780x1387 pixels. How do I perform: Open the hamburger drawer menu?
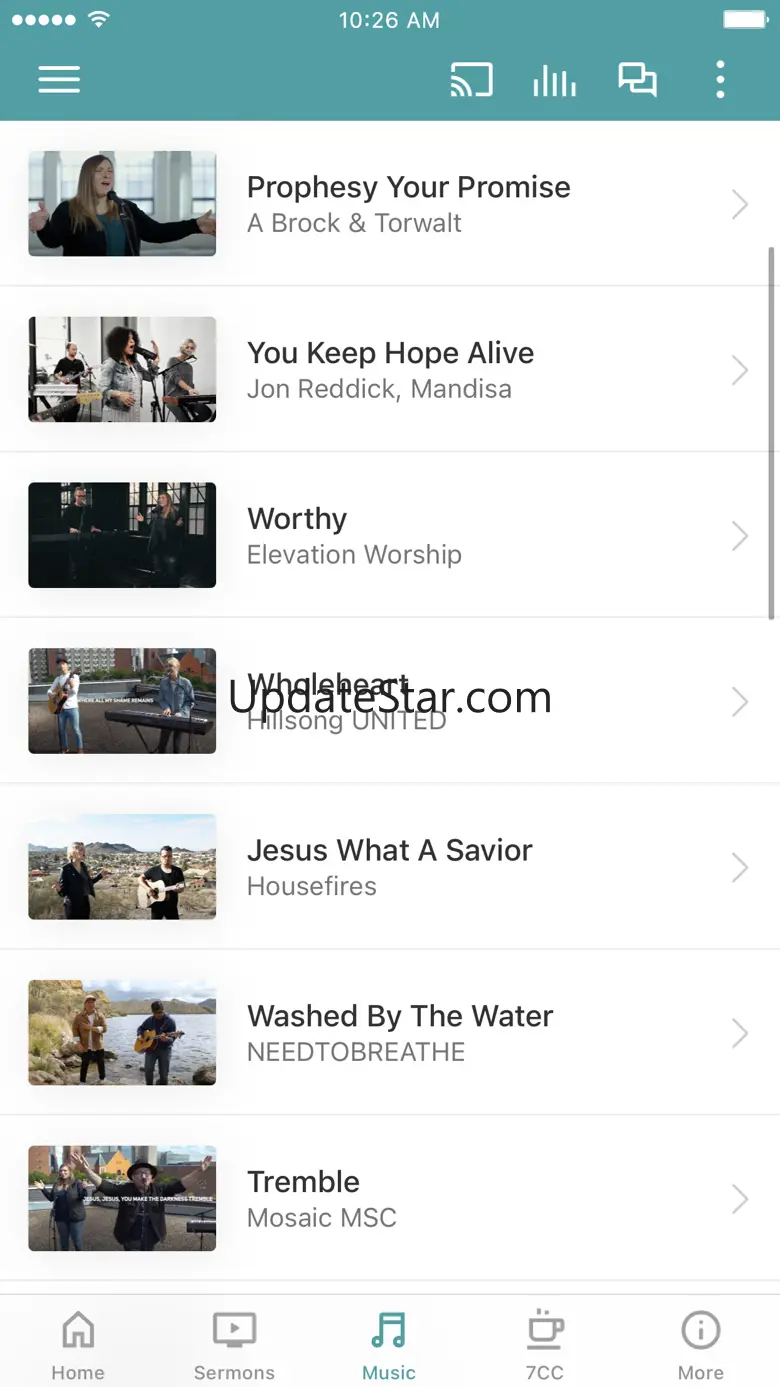tap(59, 80)
